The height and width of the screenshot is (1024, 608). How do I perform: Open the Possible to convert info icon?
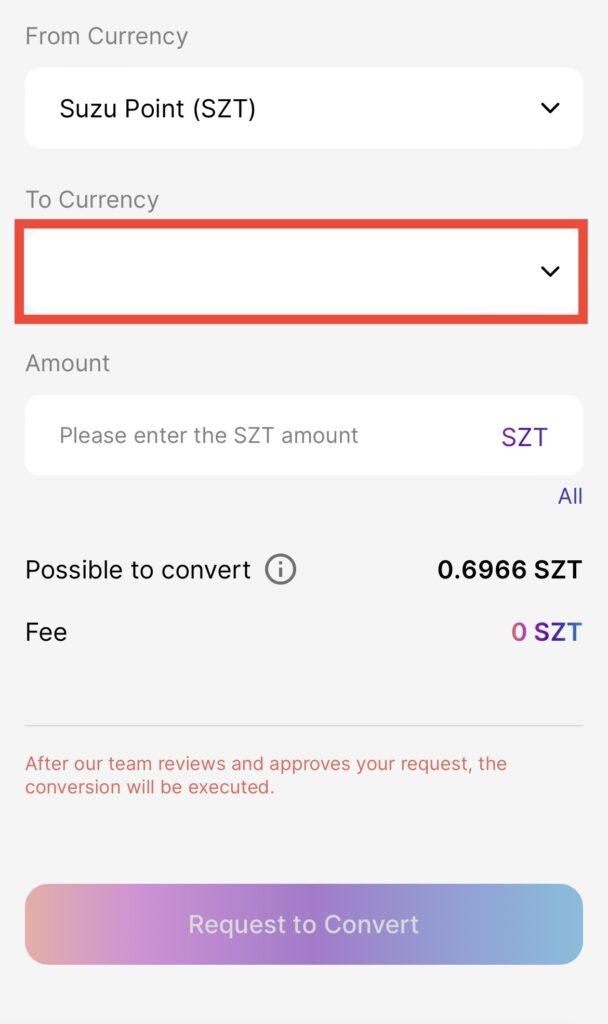280,570
